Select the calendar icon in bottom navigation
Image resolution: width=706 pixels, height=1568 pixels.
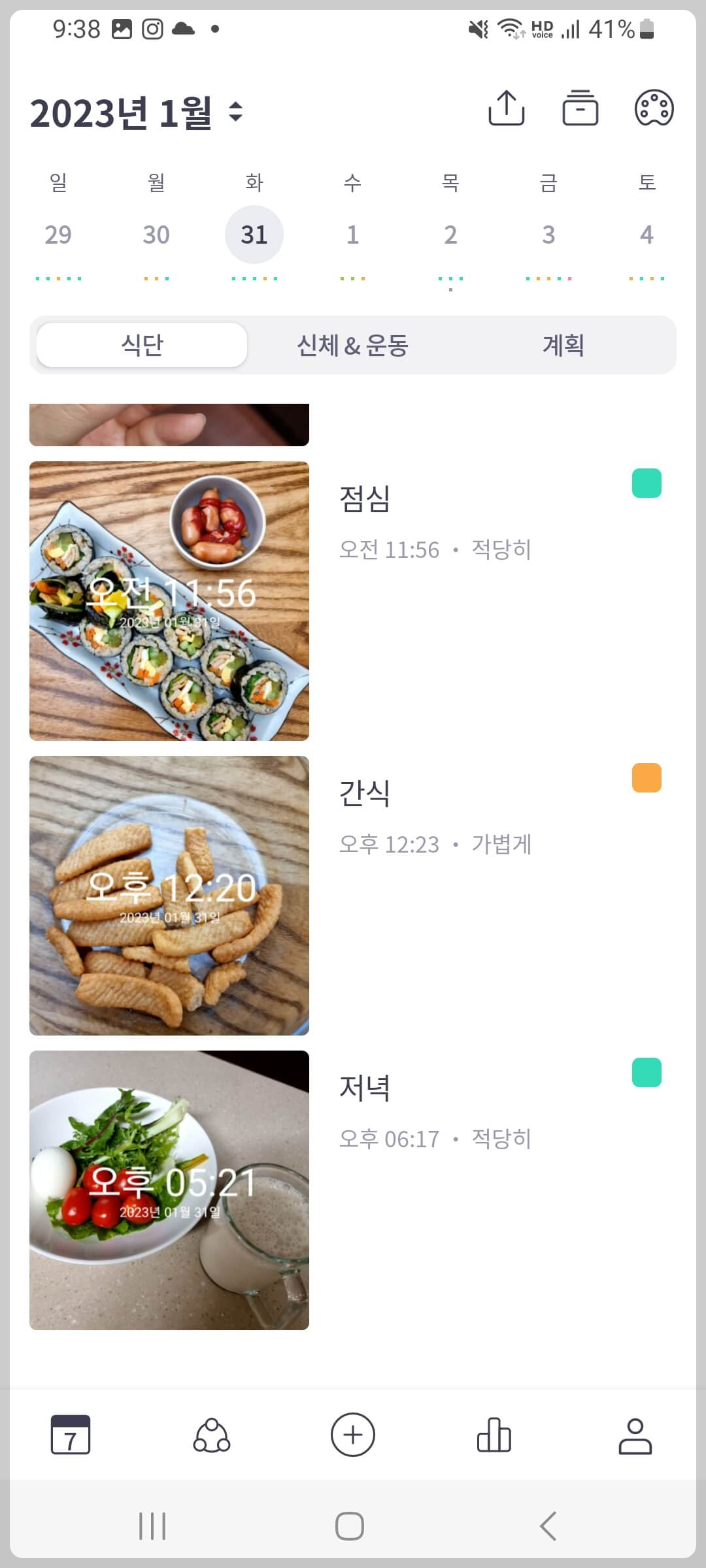click(x=71, y=1435)
